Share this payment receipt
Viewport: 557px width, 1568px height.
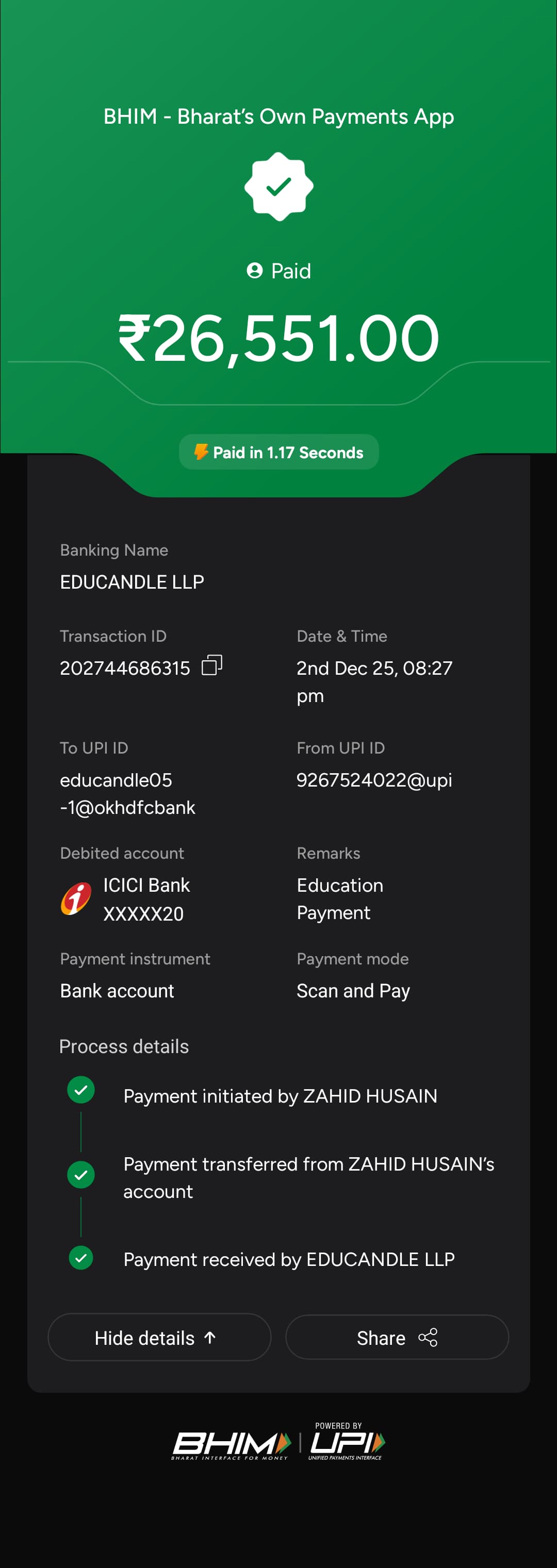click(396, 1337)
